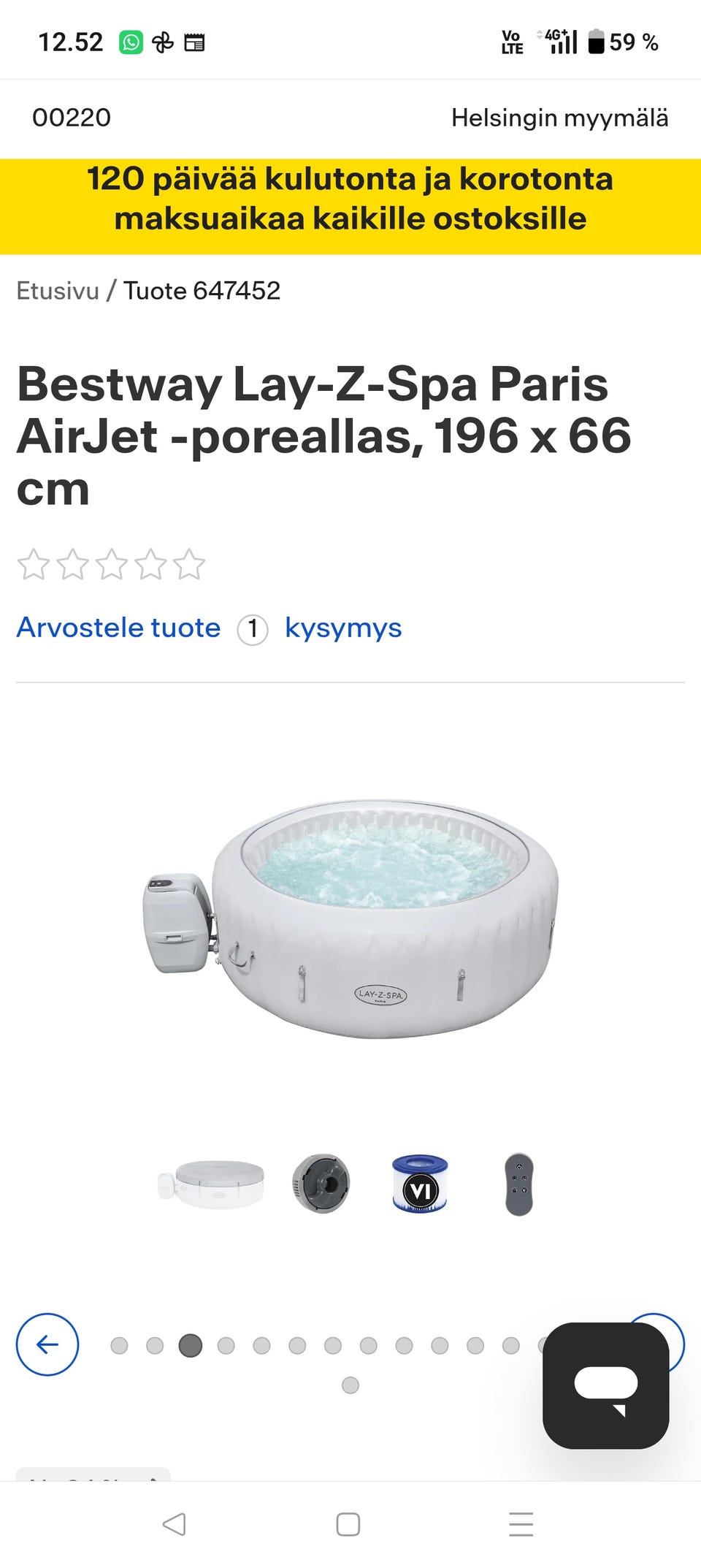Screen dimensions: 701x1568
Task: Open Etusivu from the breadcrumb
Action: click(57, 291)
